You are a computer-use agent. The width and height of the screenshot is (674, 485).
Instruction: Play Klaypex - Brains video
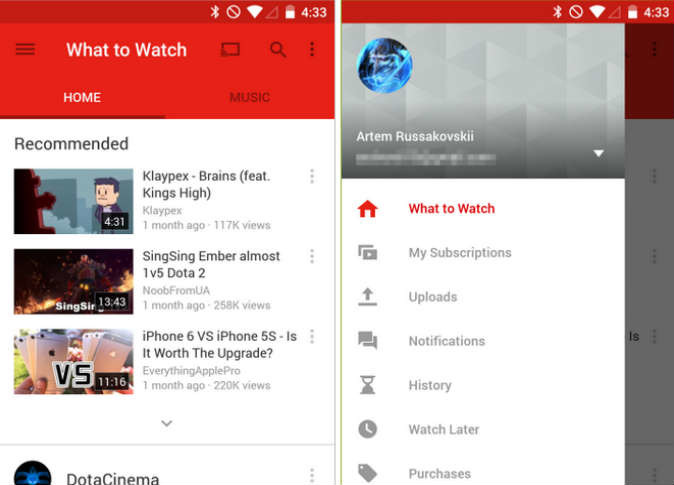tap(73, 201)
